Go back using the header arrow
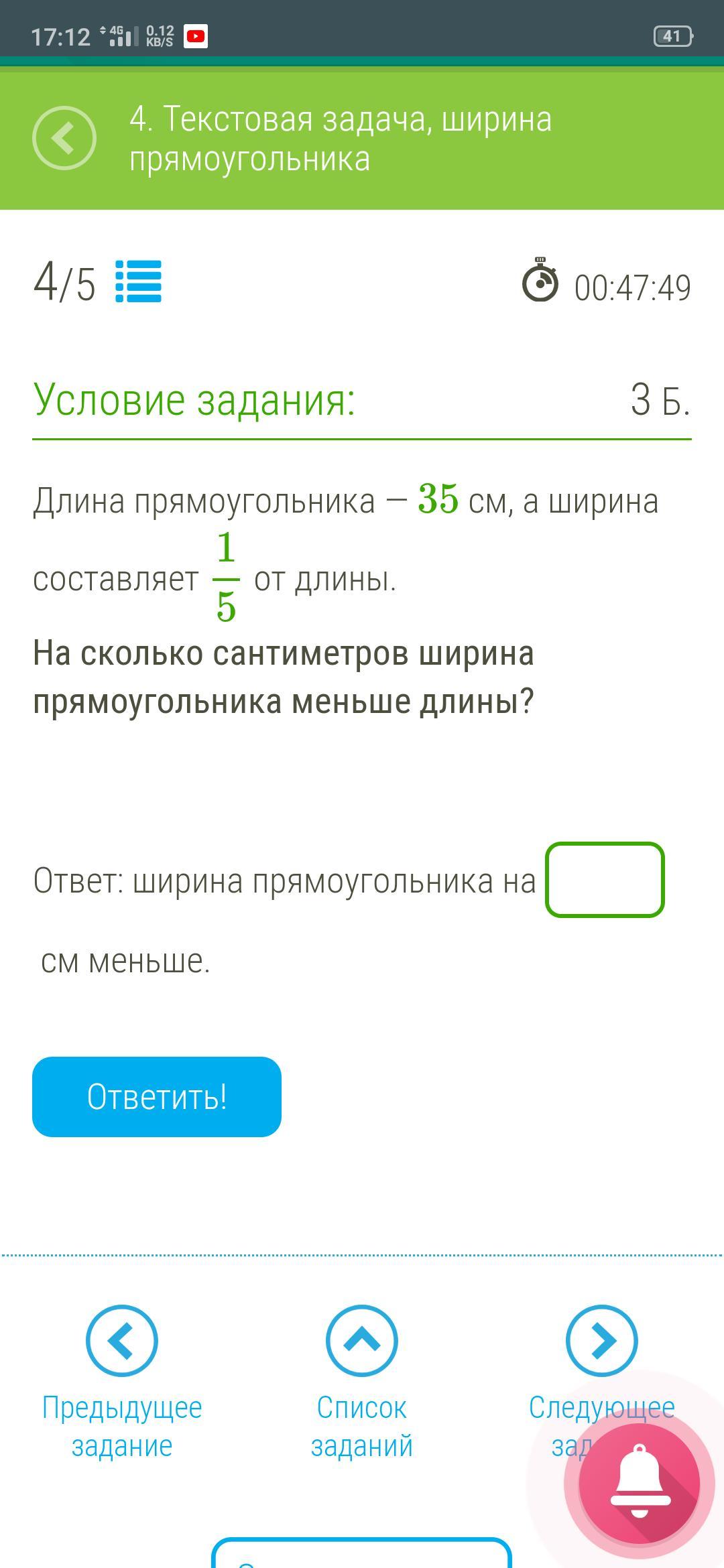Viewport: 724px width, 1568px height. 64,138
